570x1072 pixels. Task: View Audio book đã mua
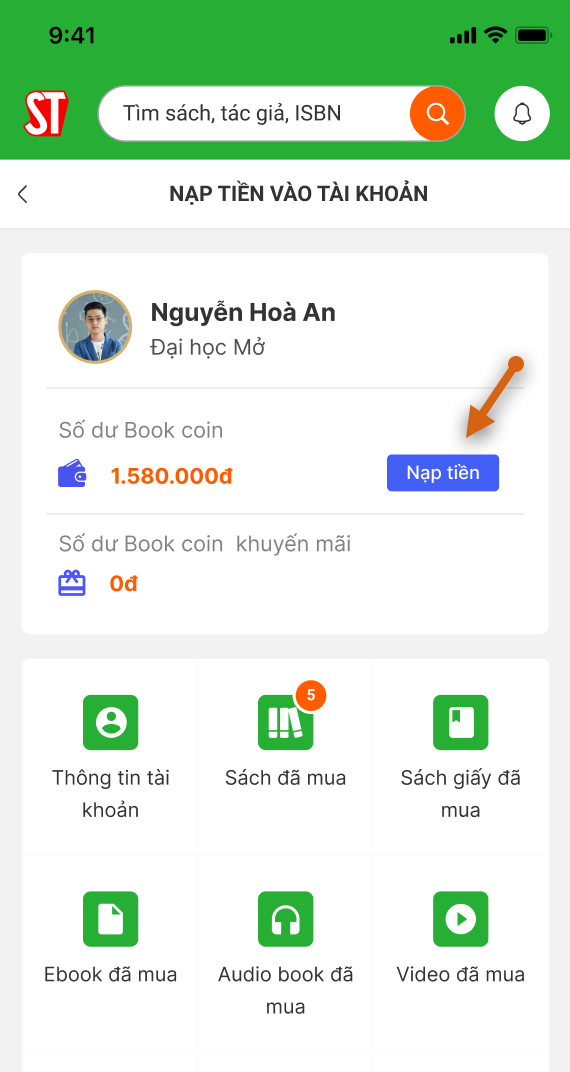[x=286, y=953]
